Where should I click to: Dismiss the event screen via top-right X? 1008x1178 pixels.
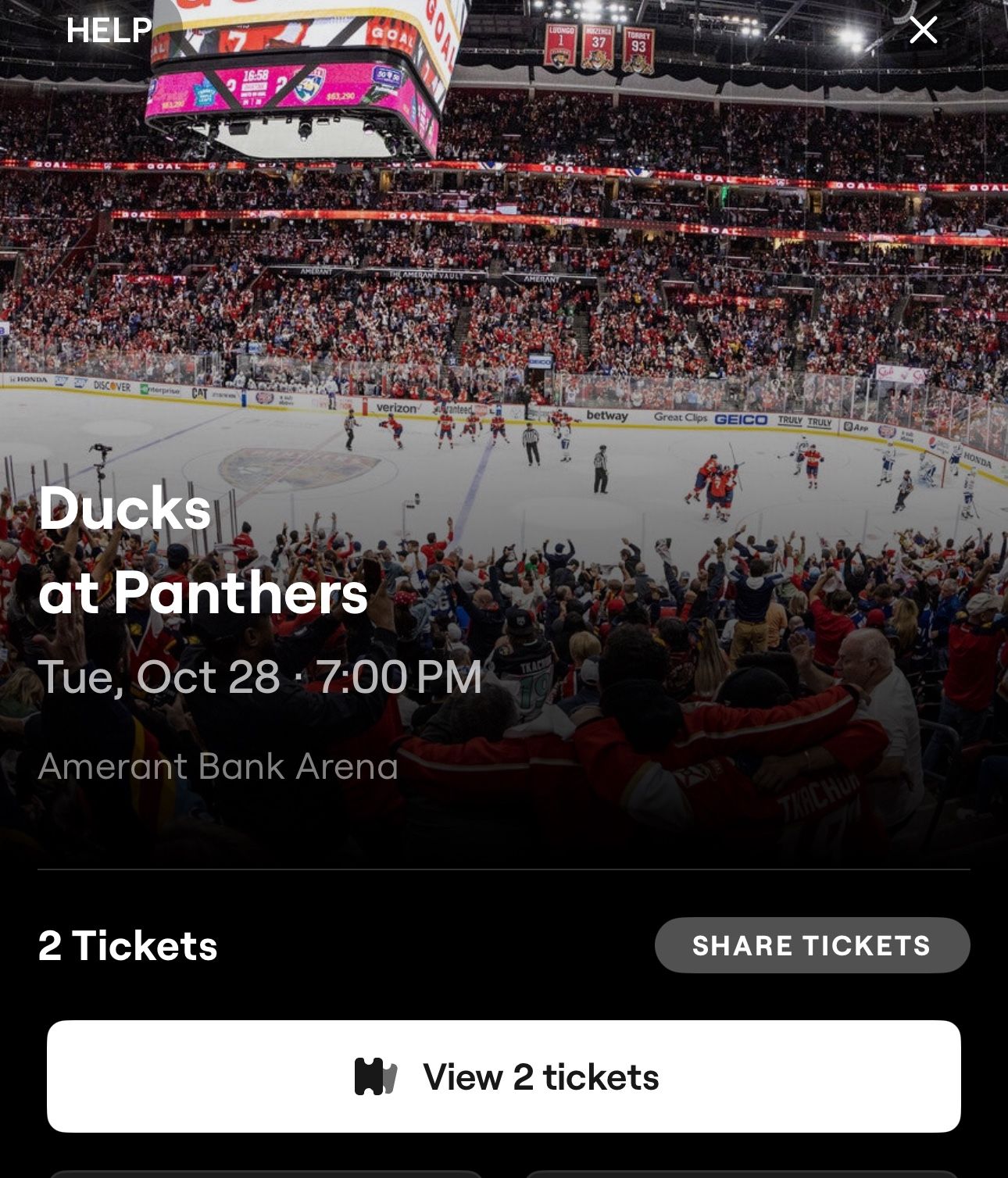pyautogui.click(x=924, y=30)
